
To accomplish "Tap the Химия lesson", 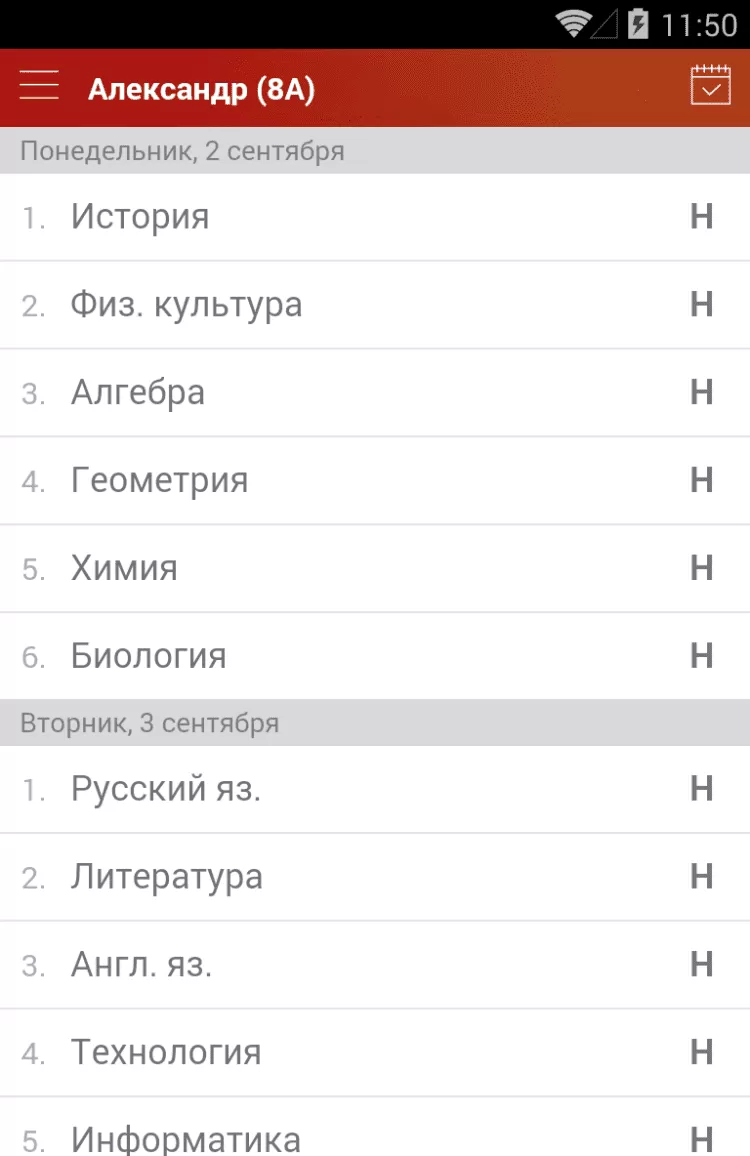I will (x=375, y=569).
